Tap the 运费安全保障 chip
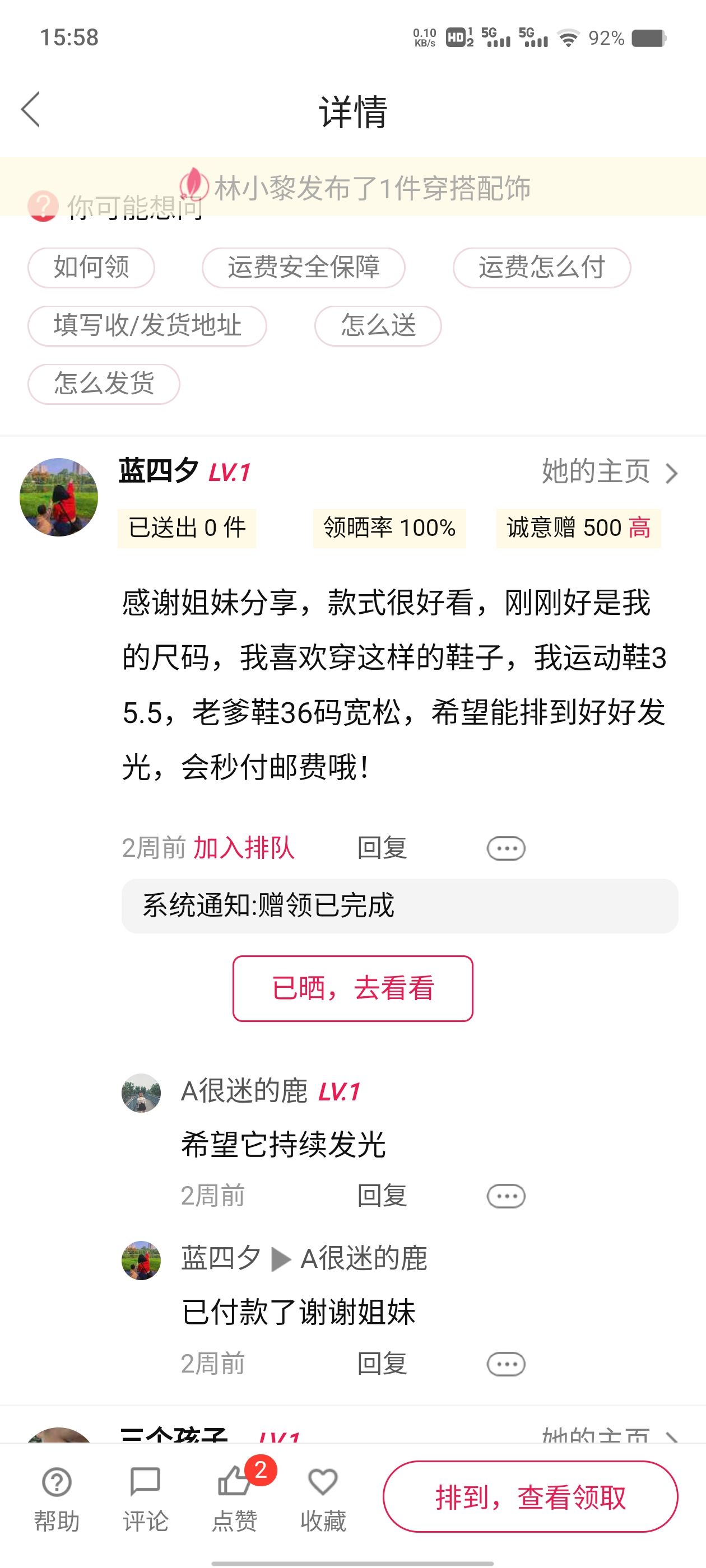The image size is (706, 1568). pyautogui.click(x=303, y=267)
